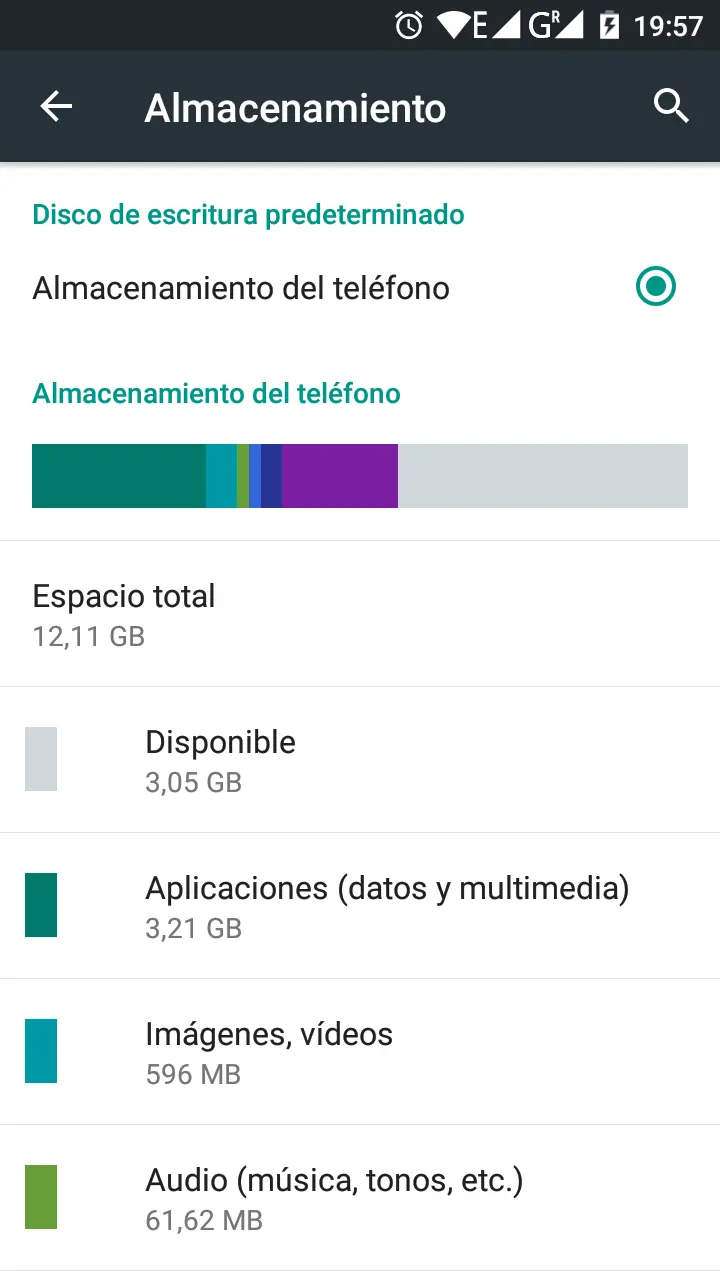
Task: Select Almacenamiento del teléfono radio button
Action: (x=656, y=288)
